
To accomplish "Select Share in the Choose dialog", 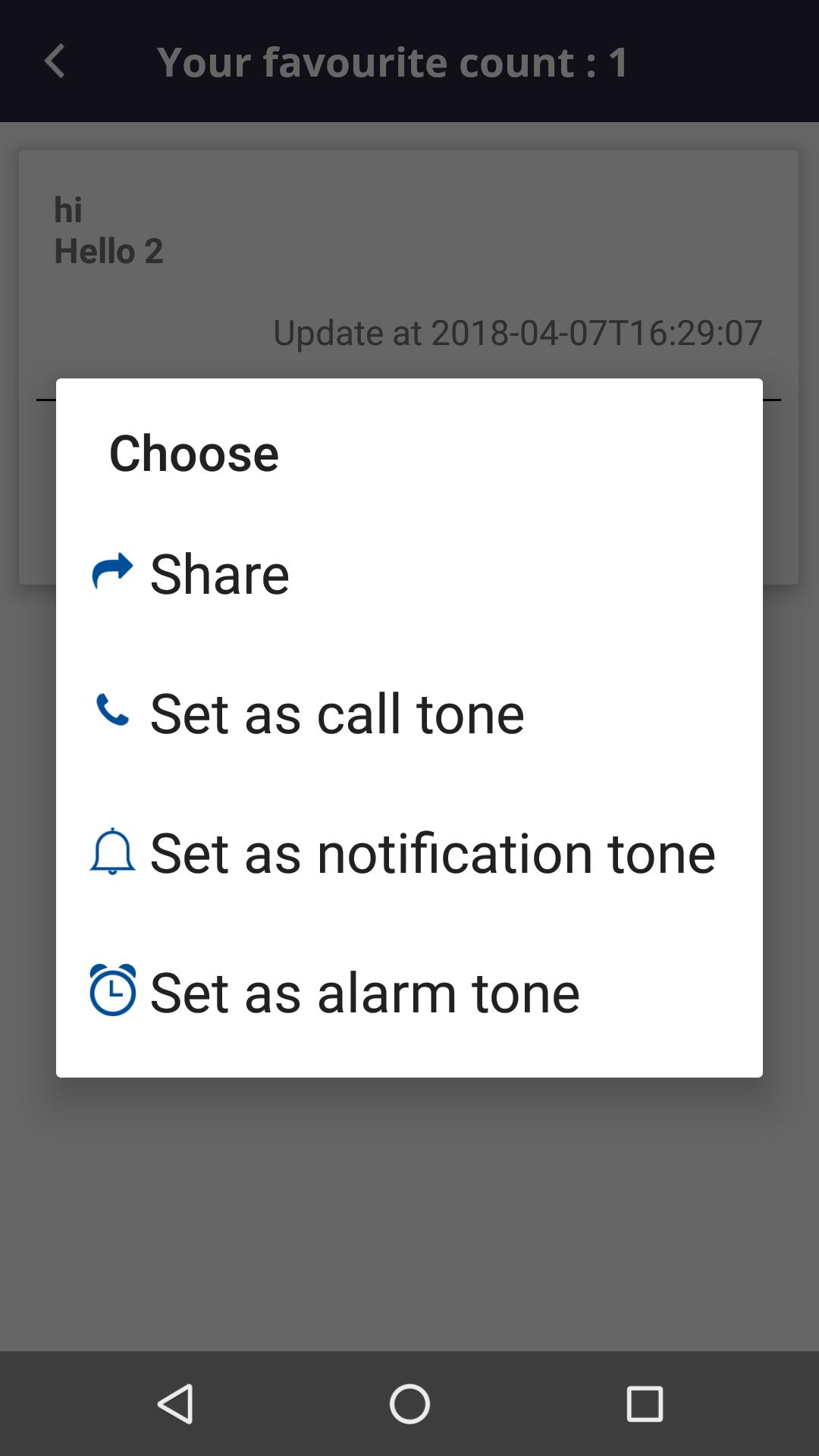I will [x=409, y=573].
